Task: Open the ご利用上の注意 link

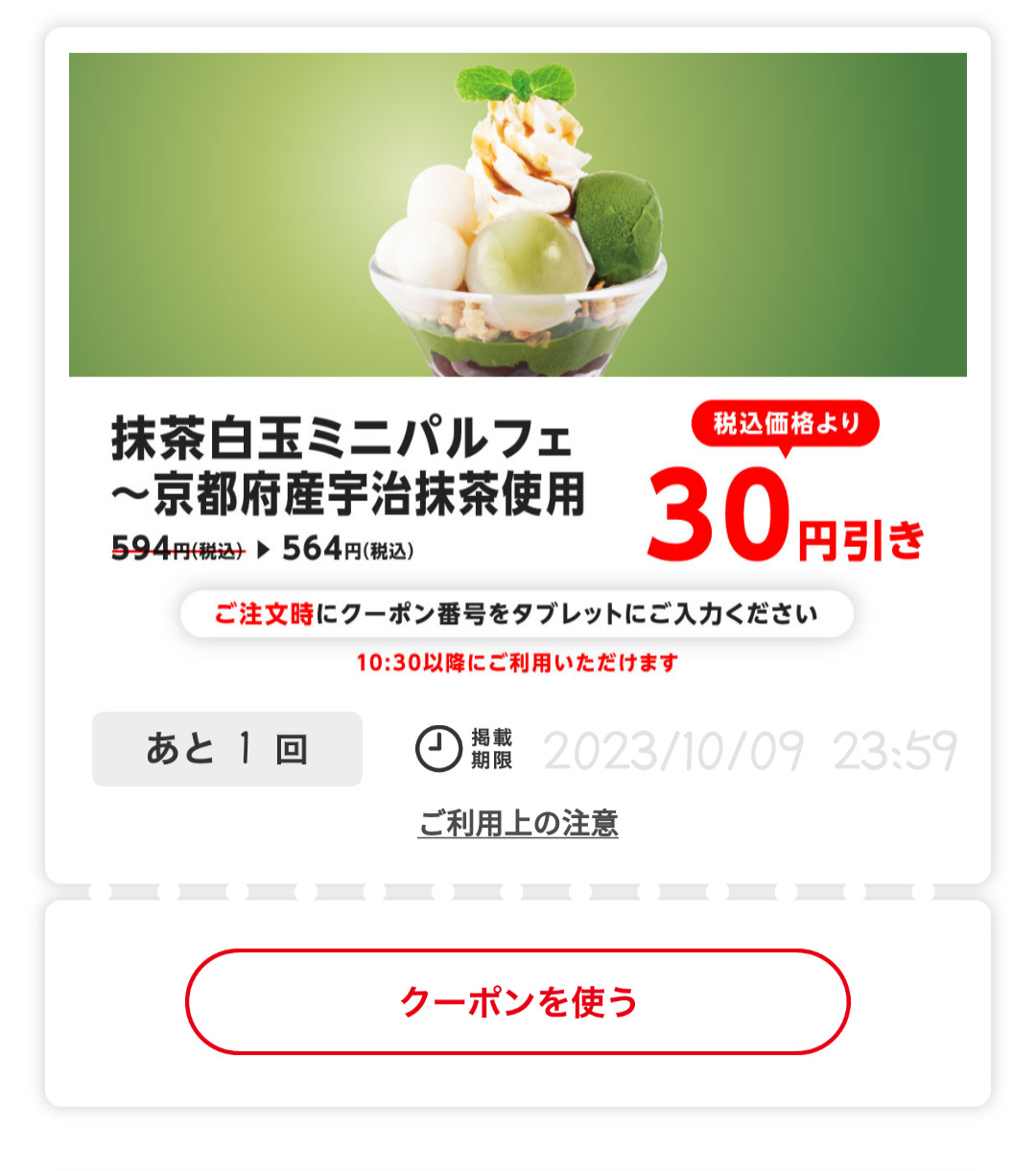Action: coord(518,823)
